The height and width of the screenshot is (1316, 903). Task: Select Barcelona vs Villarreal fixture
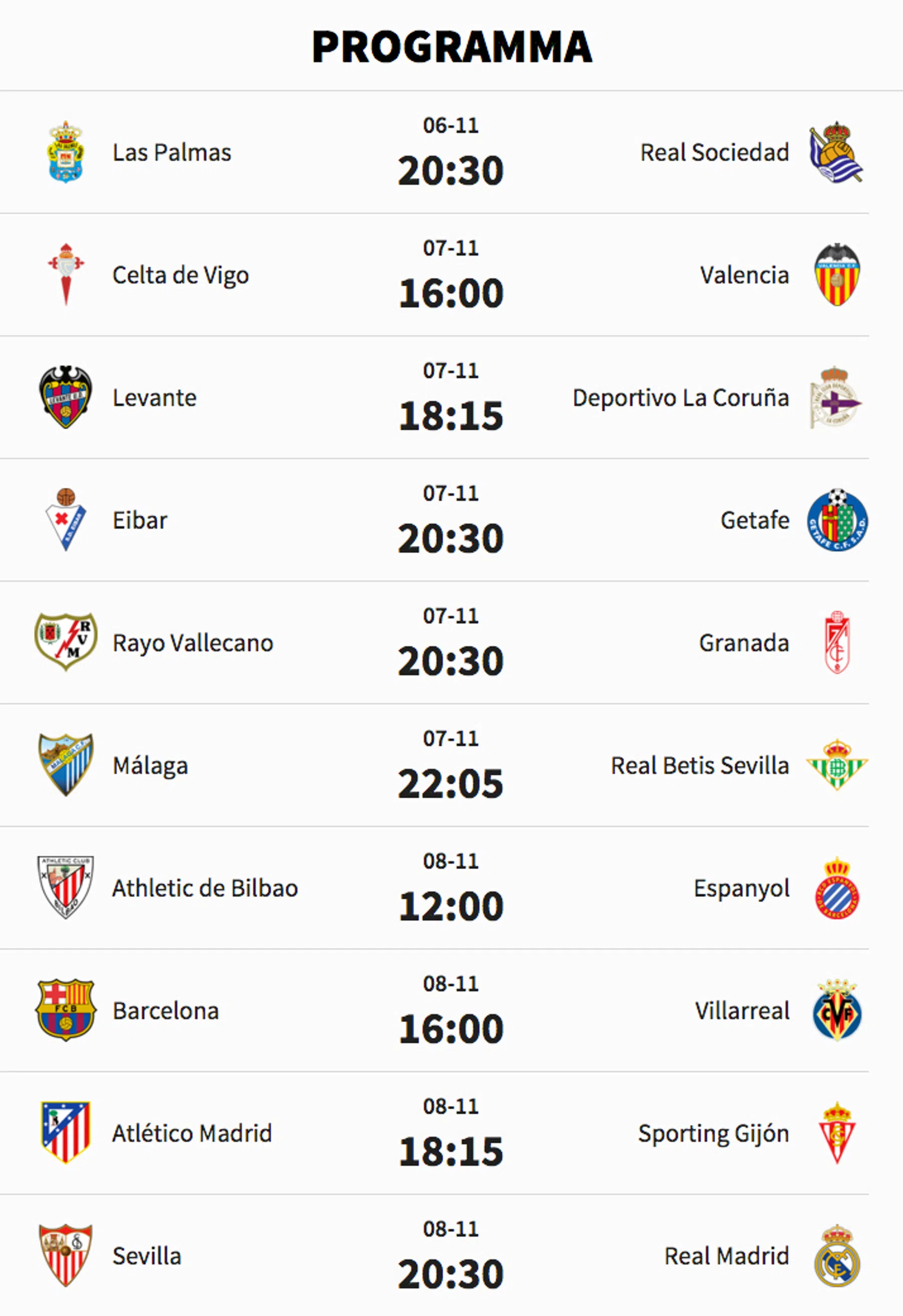coord(450,1011)
